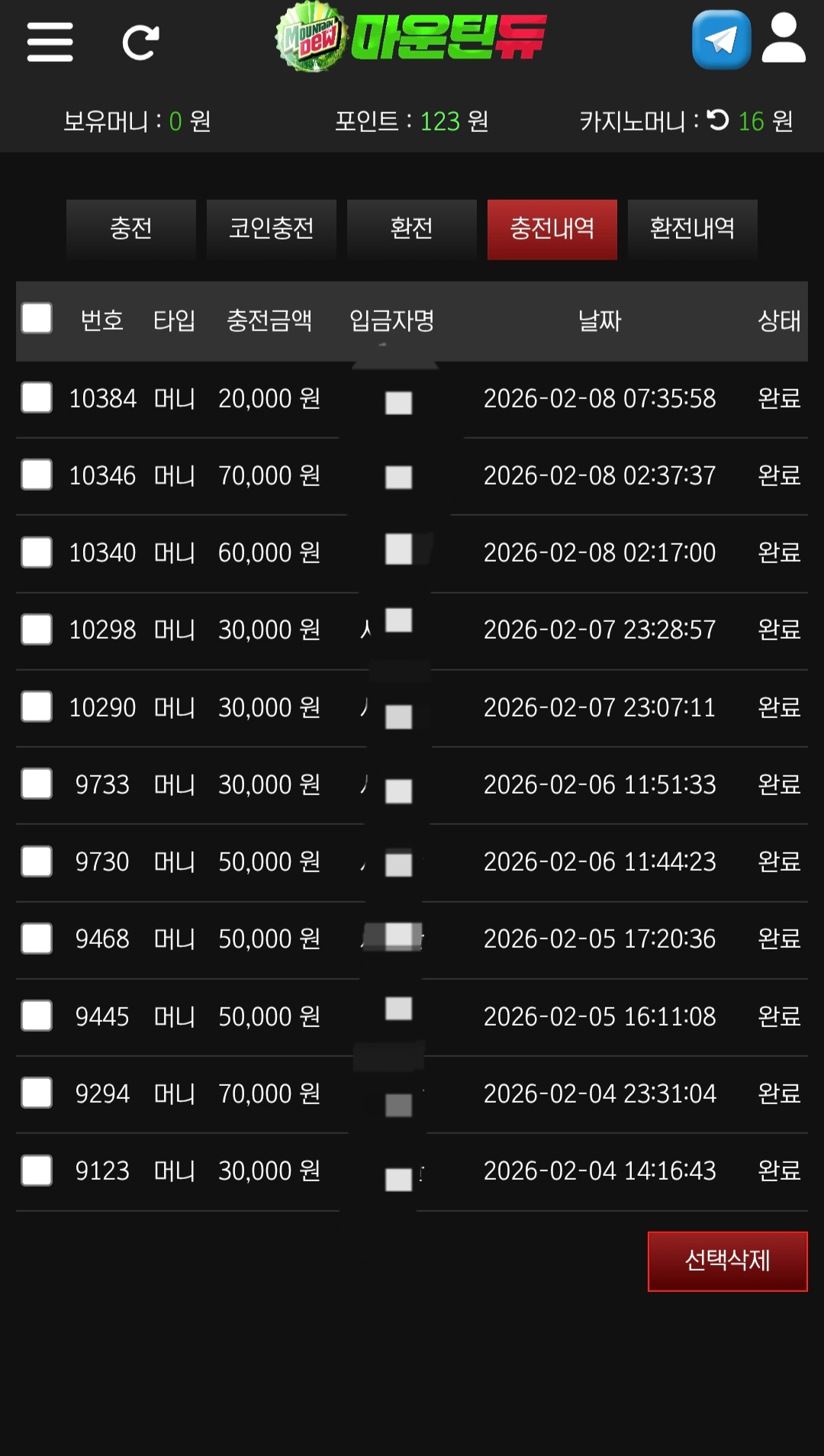Tick the checkbox for record 10346
824x1456 pixels.
(x=37, y=475)
